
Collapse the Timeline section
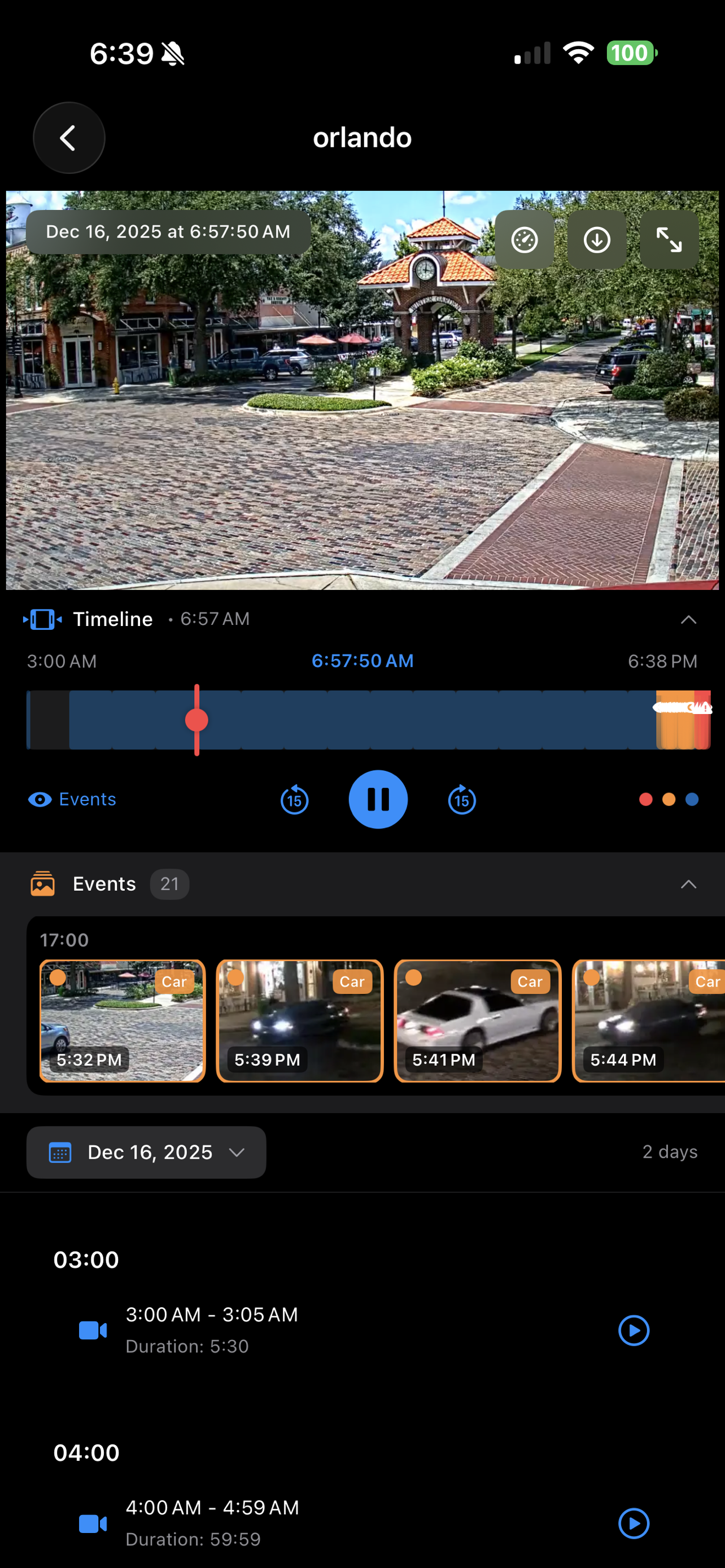(x=688, y=619)
